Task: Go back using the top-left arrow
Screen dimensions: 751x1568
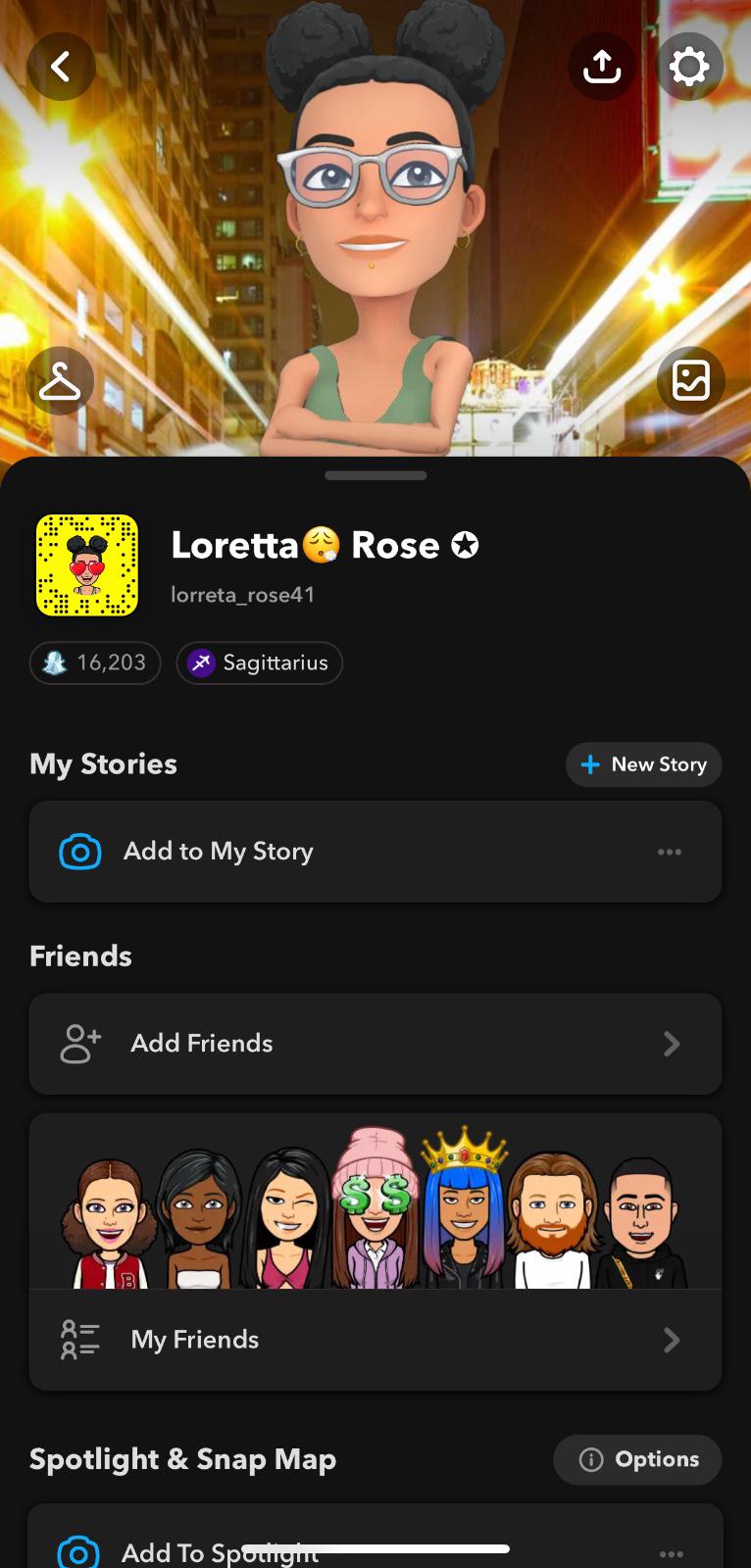Action: coord(61,67)
